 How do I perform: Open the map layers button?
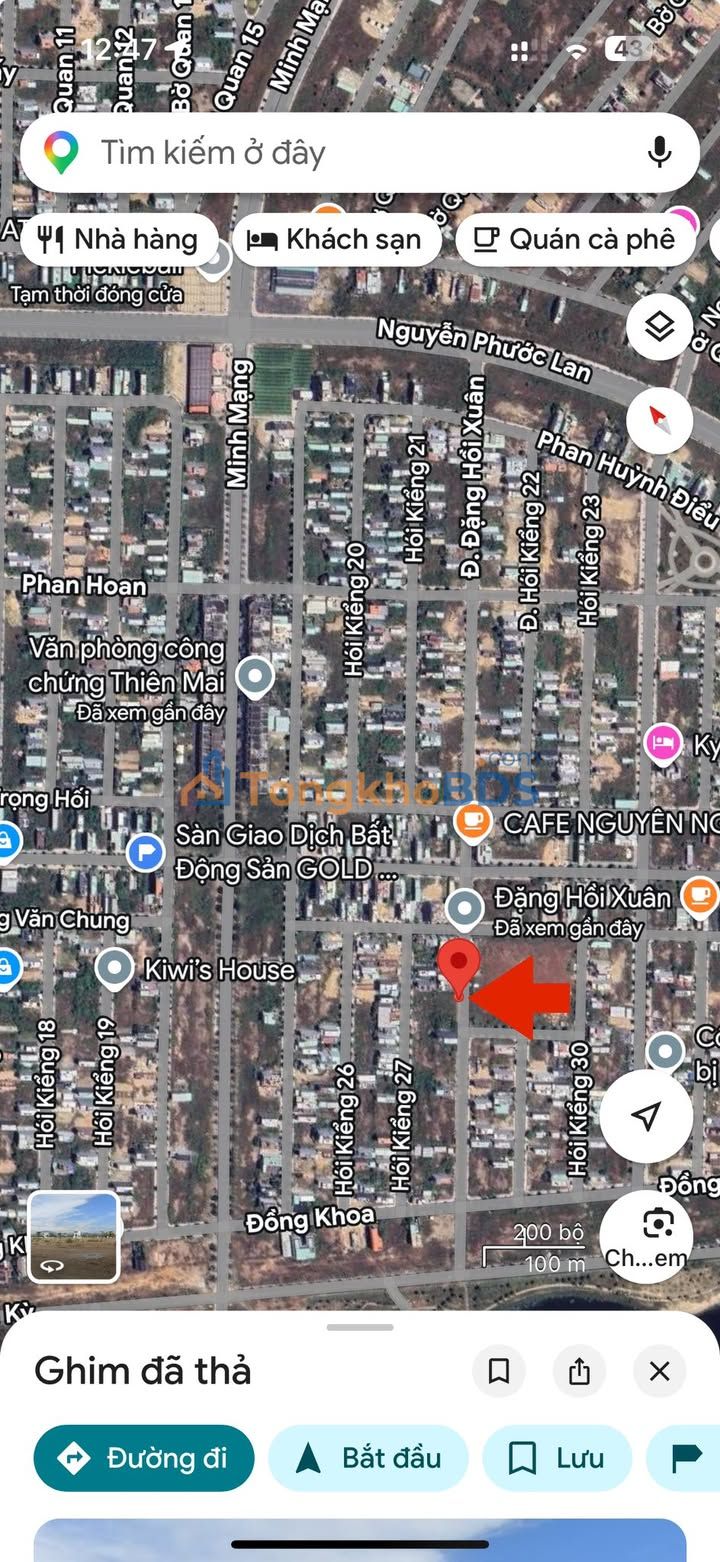(x=660, y=326)
